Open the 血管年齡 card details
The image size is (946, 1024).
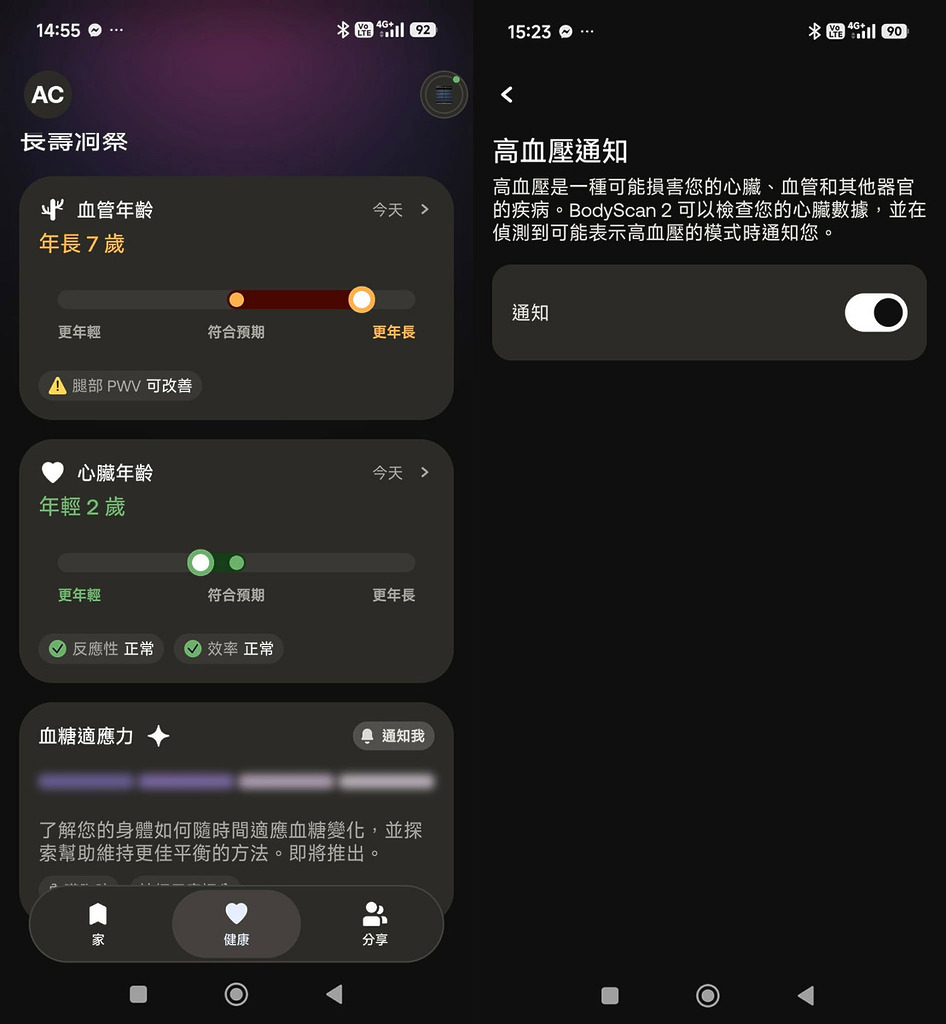tap(236, 298)
